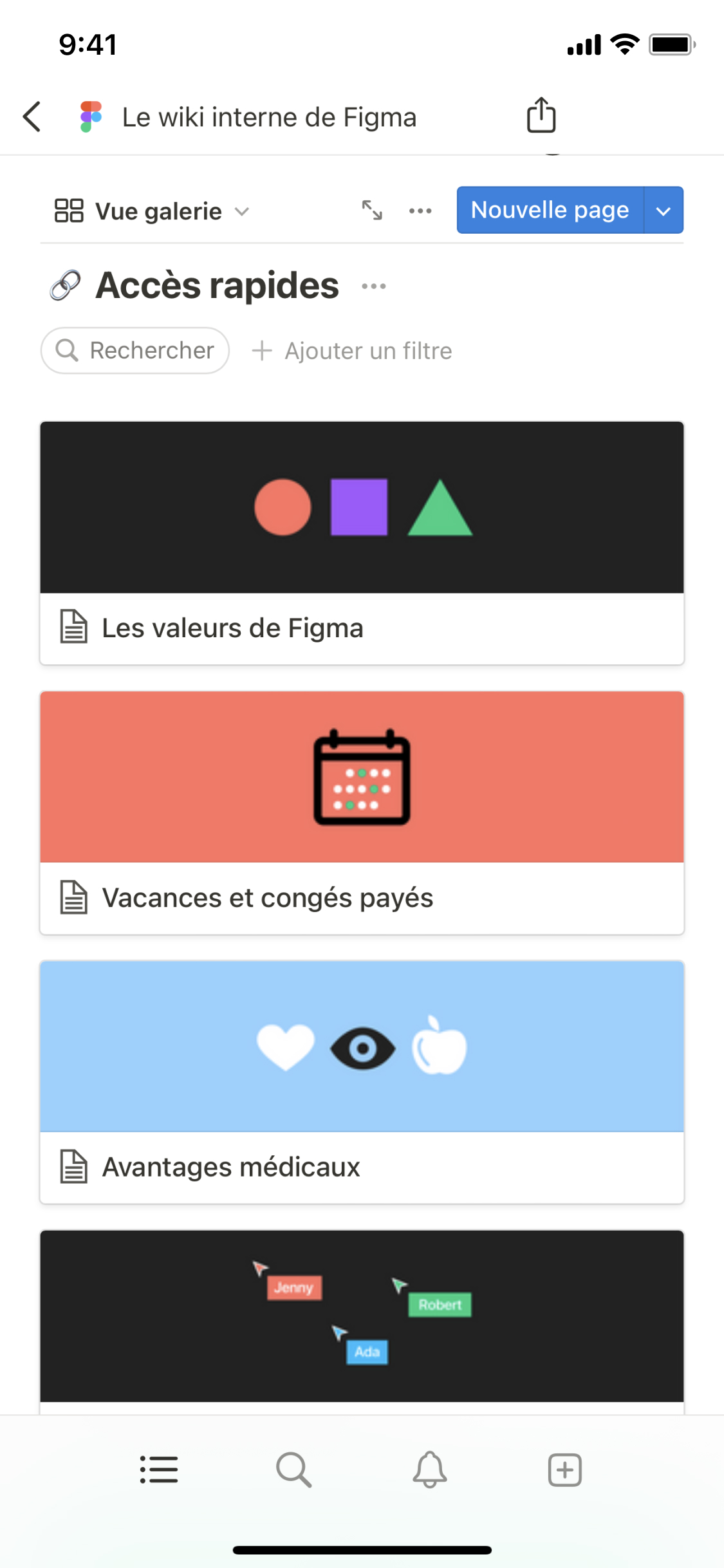Open options beside Accès rapides title

click(374, 286)
